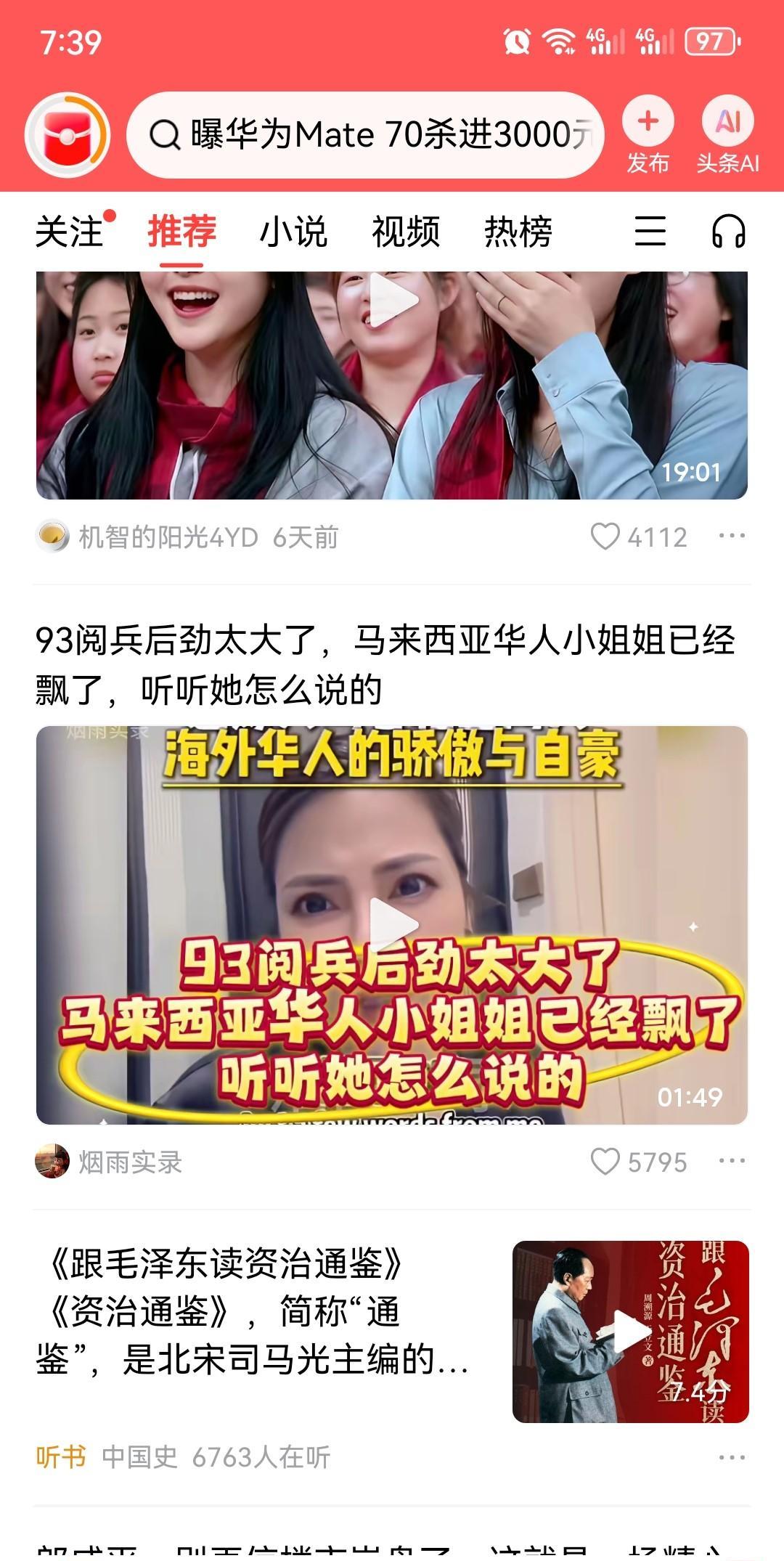Open the red envelope icon

67,135
